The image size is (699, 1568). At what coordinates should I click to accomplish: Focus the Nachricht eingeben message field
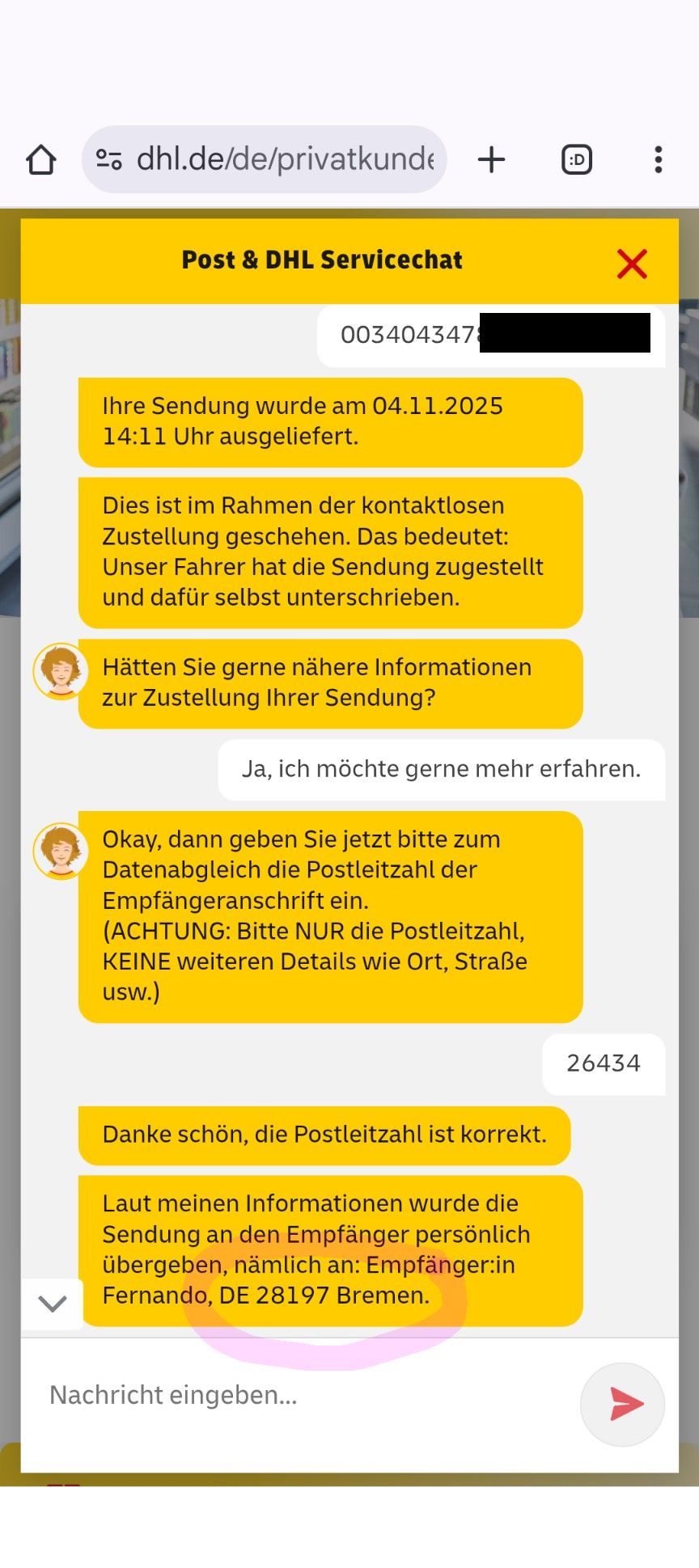[x=299, y=1395]
